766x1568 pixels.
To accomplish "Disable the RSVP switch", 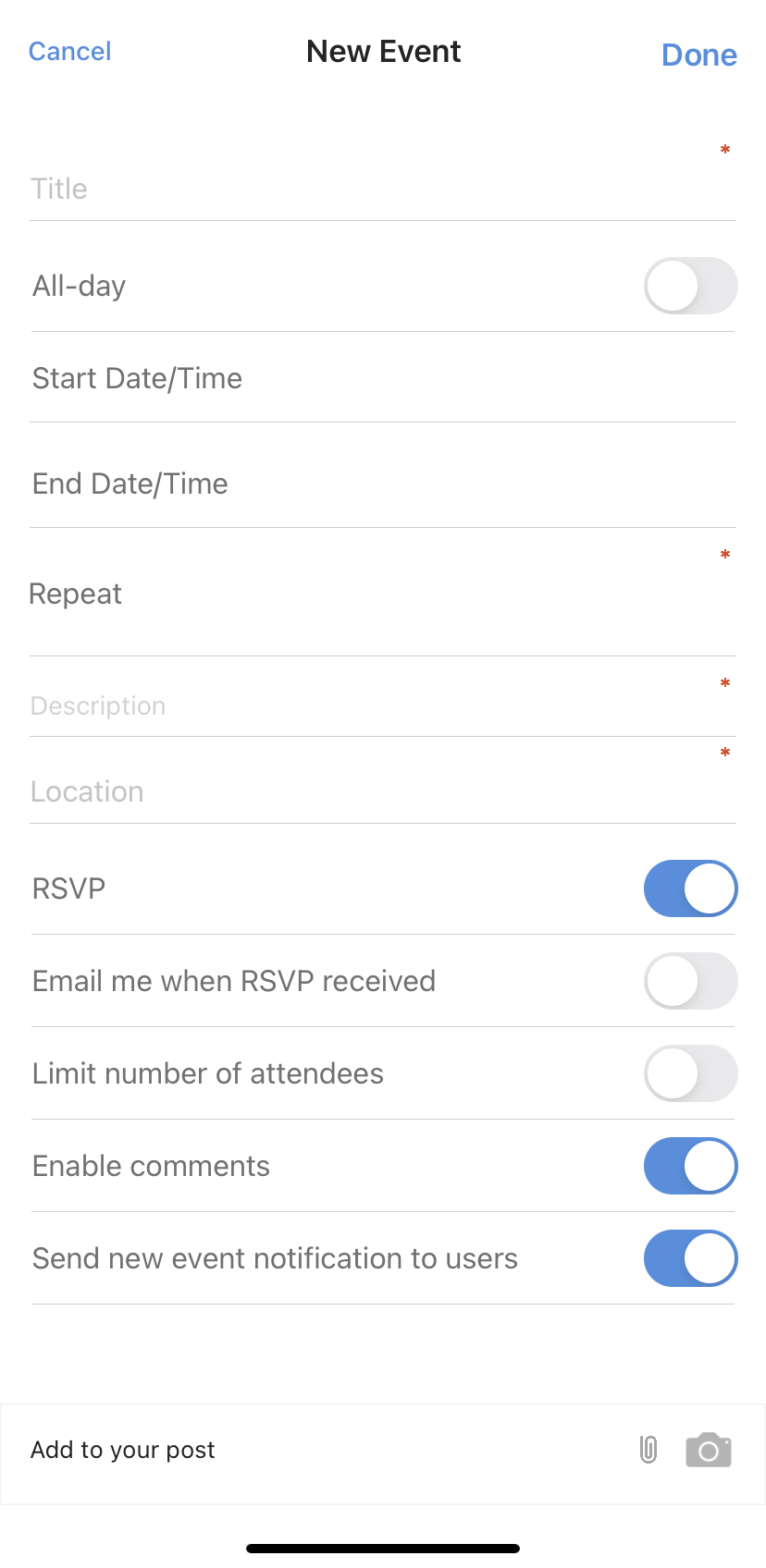I will [690, 888].
